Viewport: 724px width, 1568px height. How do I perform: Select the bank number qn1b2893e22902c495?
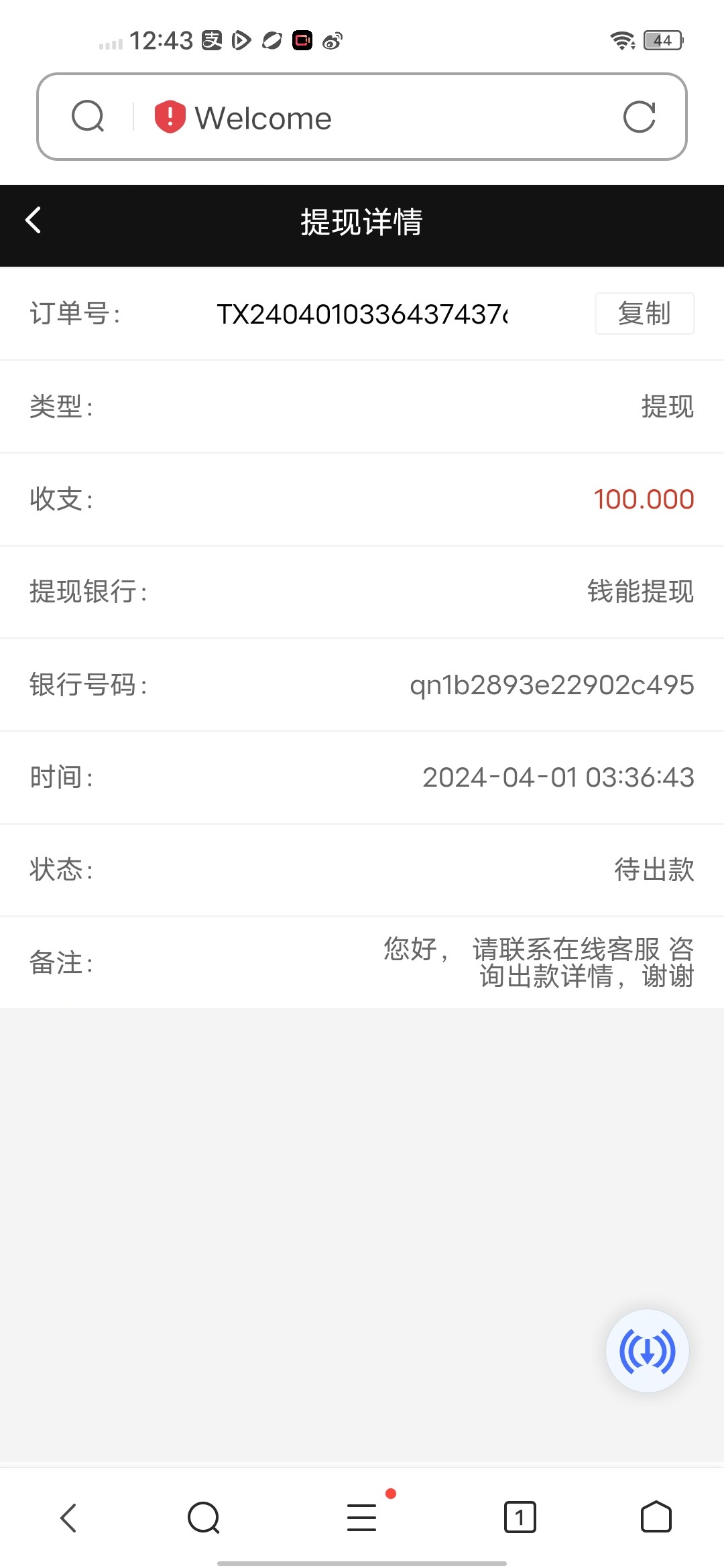551,685
